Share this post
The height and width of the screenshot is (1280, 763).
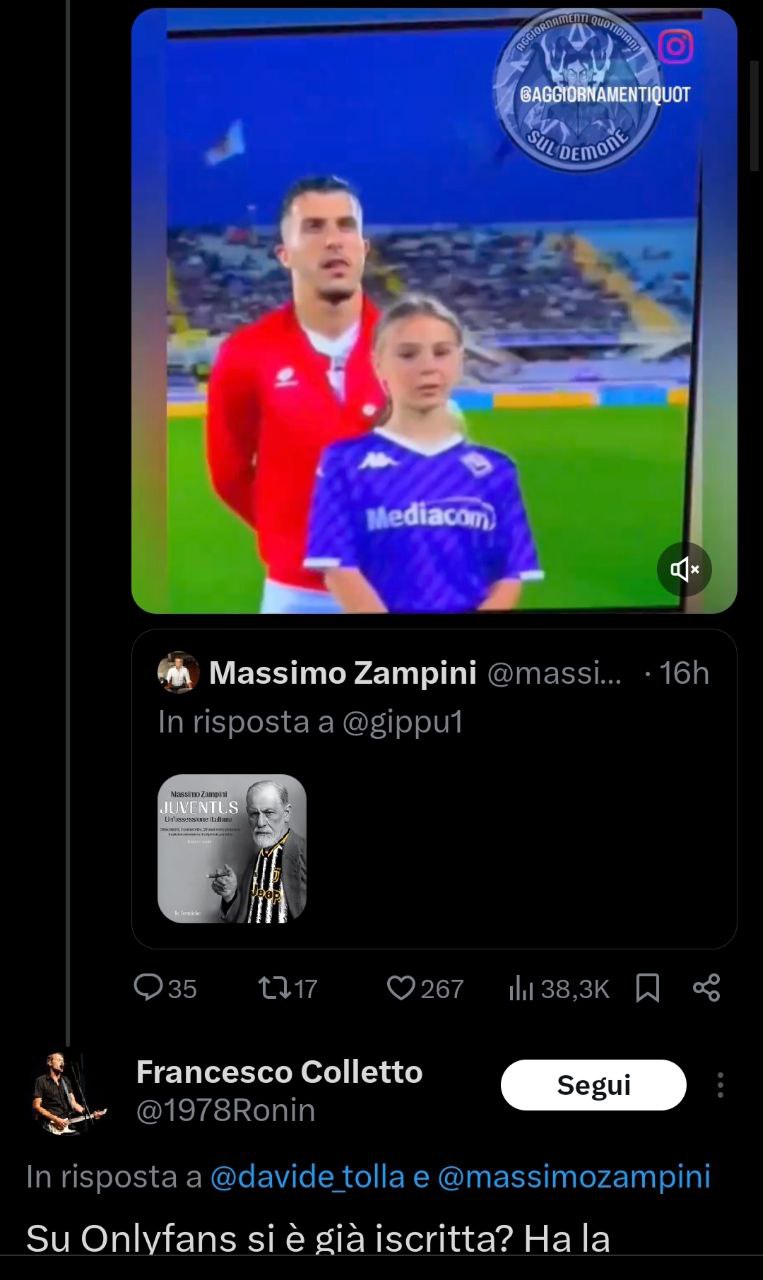706,989
